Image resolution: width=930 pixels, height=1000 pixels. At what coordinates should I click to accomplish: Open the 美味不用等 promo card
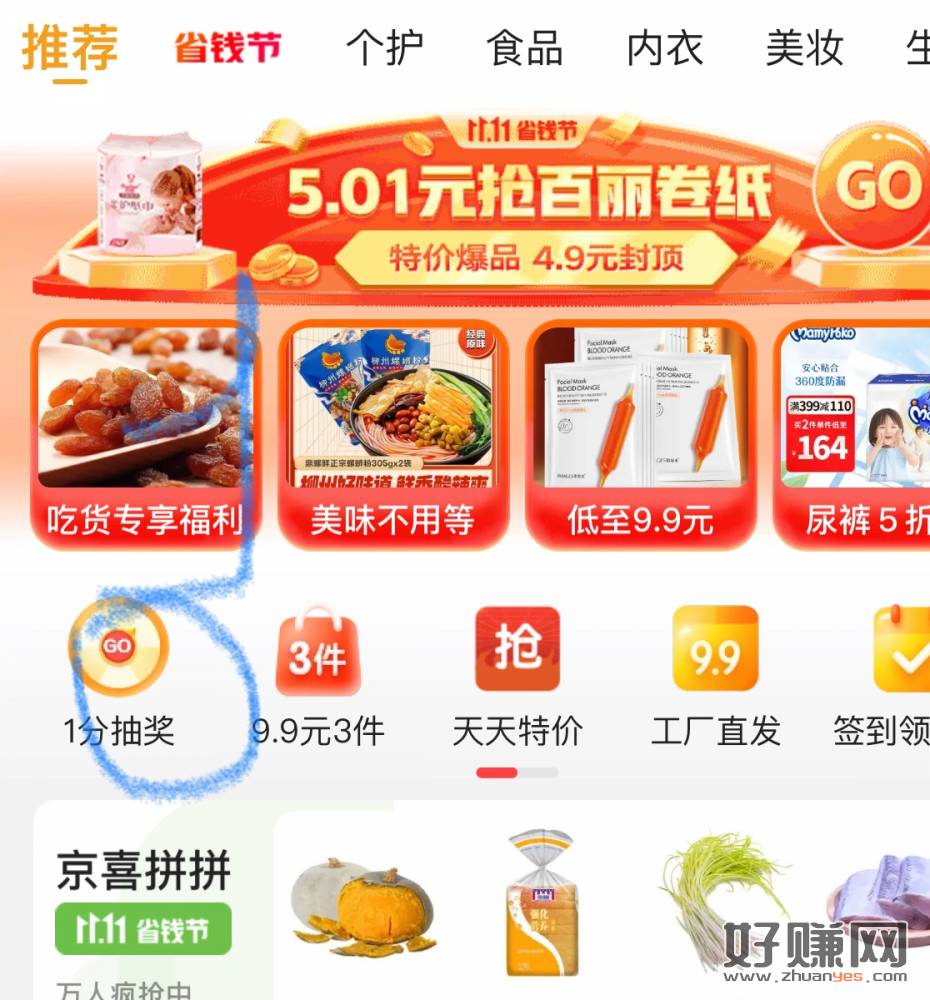point(392,435)
